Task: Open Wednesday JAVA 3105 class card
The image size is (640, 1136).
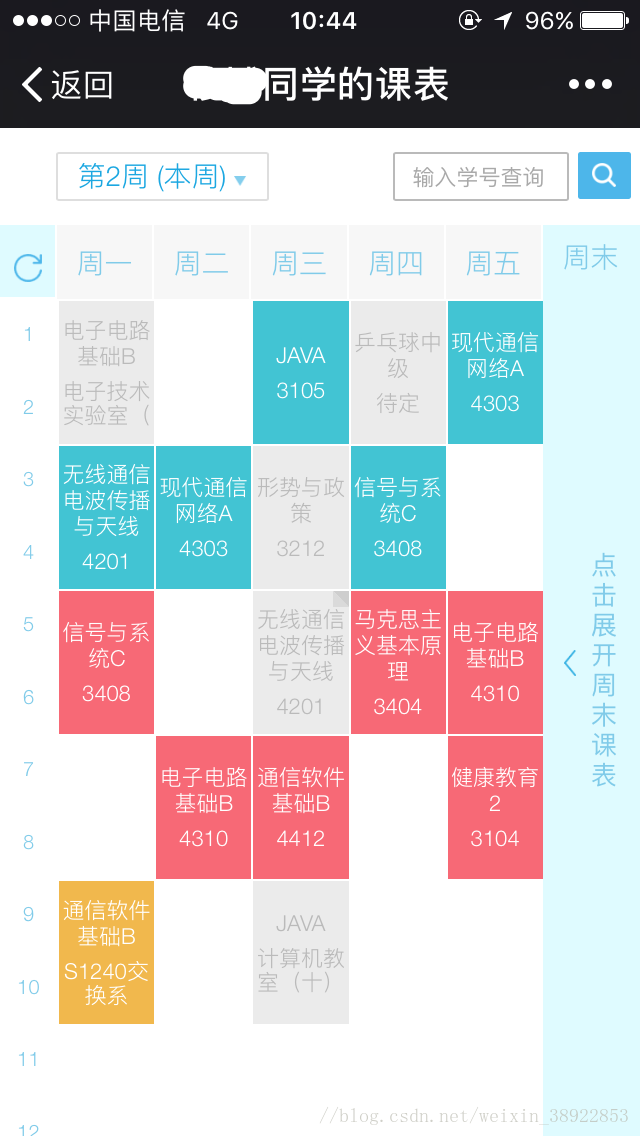Action: click(x=301, y=372)
